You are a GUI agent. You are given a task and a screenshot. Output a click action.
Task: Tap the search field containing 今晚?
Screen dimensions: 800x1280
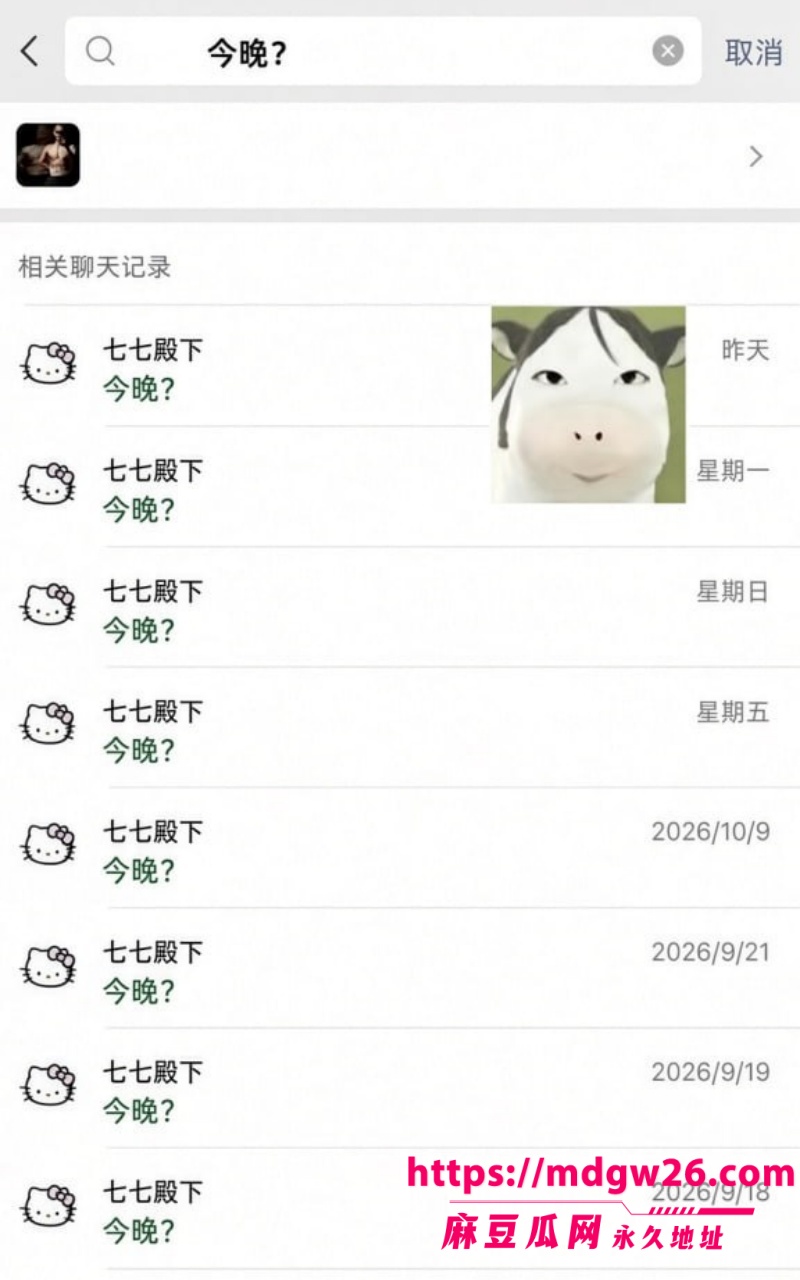click(383, 51)
